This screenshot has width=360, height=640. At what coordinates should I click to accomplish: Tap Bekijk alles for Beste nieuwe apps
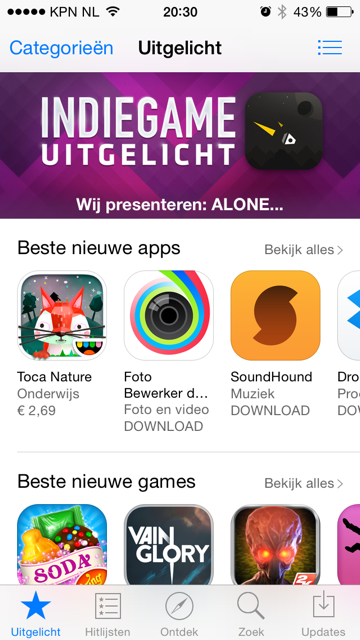pyautogui.click(x=304, y=249)
